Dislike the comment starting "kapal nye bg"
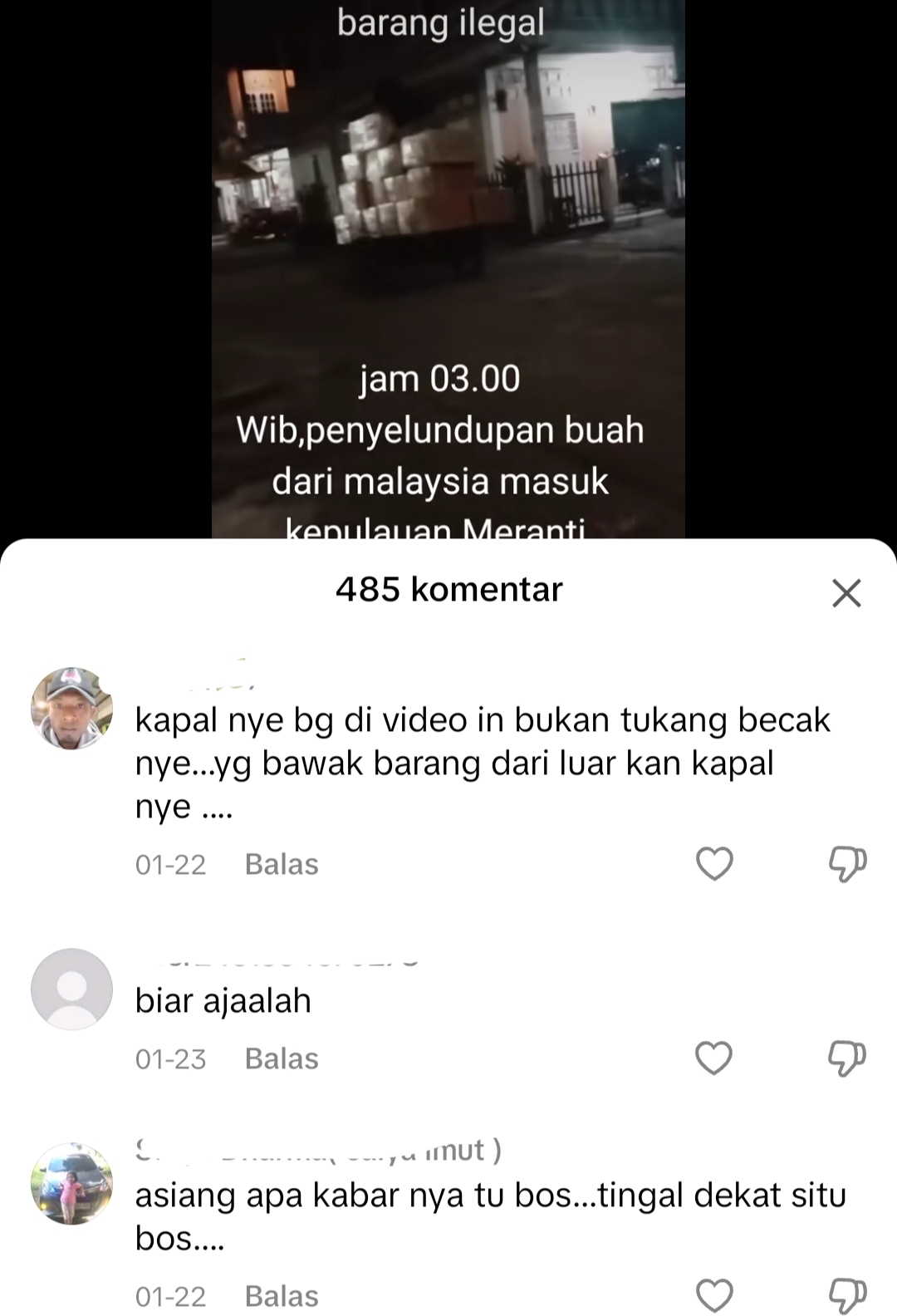The height and width of the screenshot is (1316, 897). 846,864
